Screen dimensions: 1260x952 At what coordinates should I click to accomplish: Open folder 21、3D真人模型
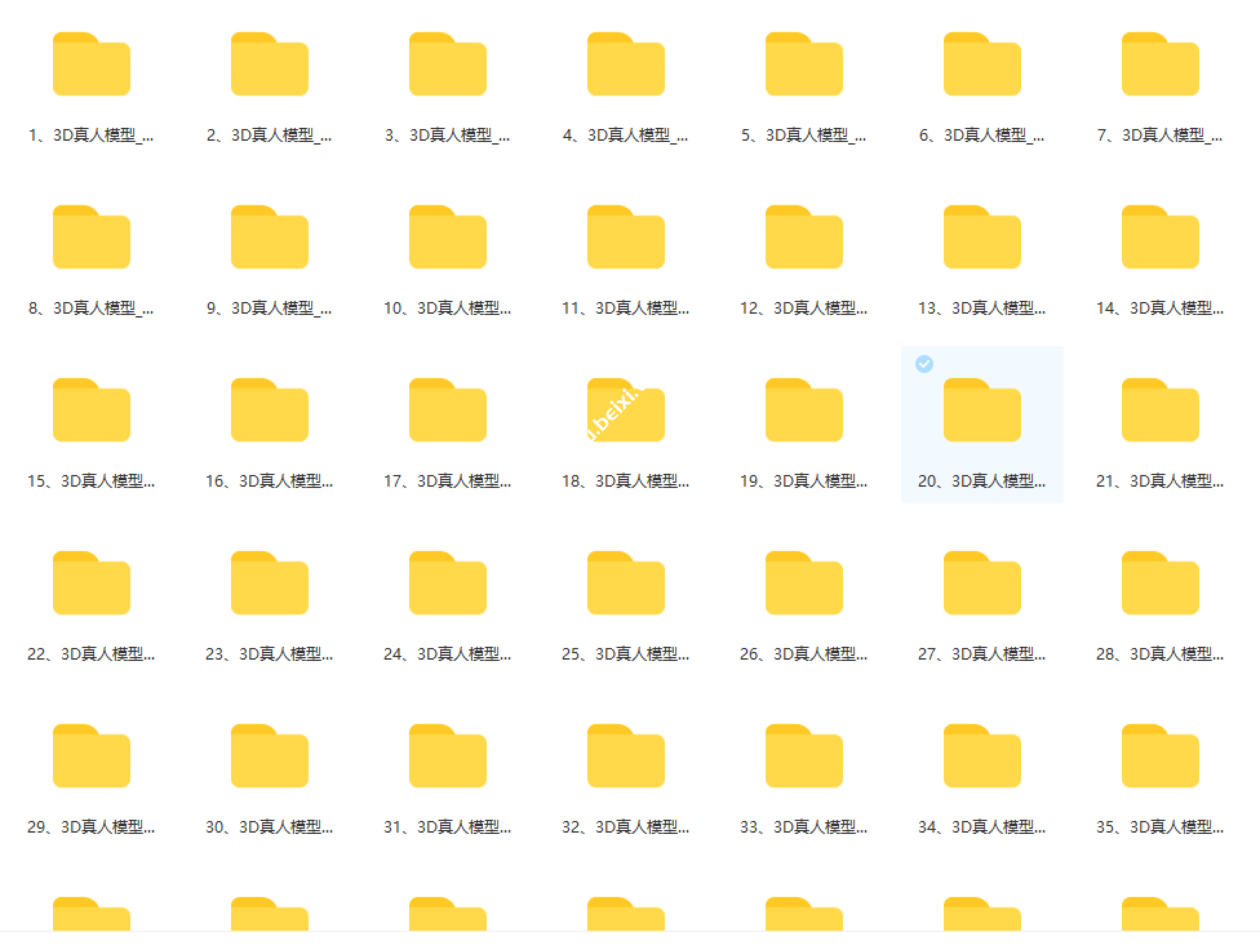point(1160,410)
